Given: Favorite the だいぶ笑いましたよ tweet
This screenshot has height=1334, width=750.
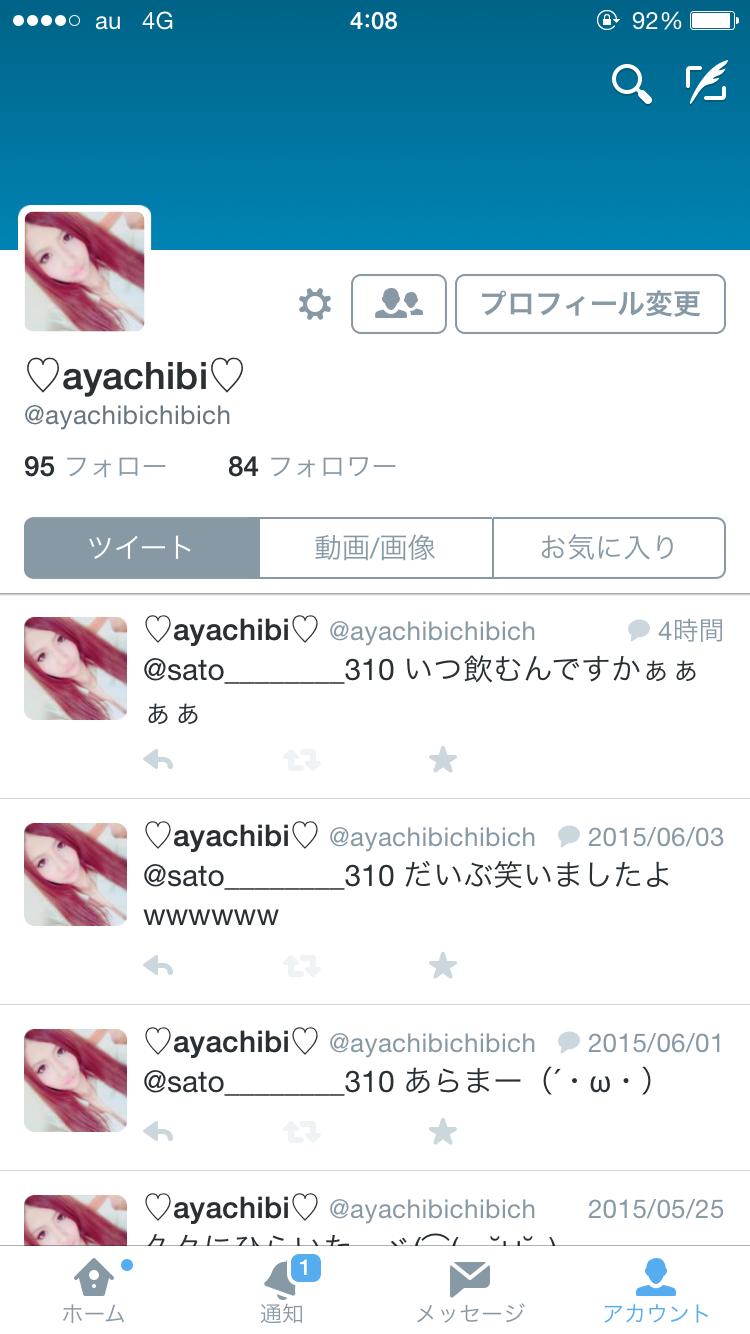Looking at the screenshot, I should [442, 966].
